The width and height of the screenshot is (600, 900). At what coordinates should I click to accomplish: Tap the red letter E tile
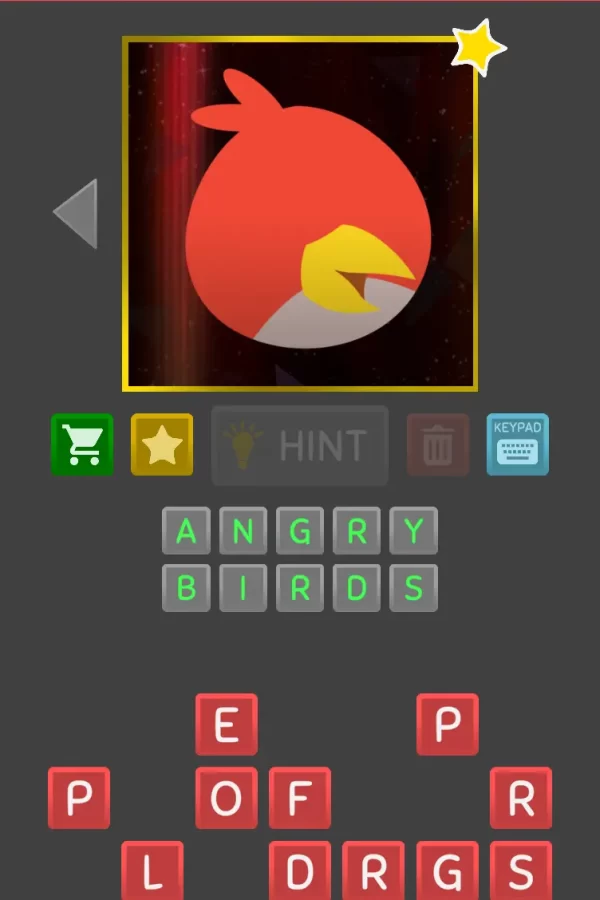[226, 724]
